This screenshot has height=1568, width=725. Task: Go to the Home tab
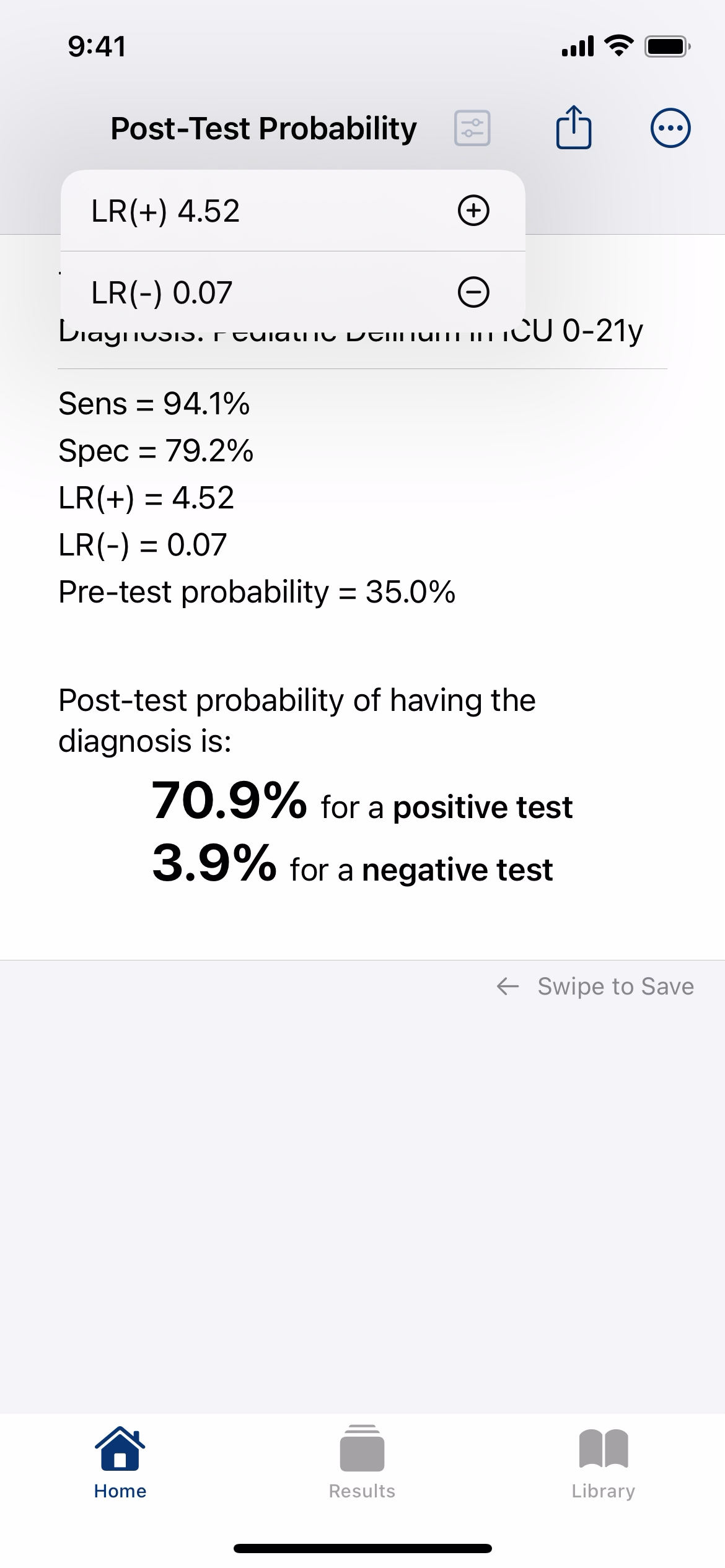coord(120,1463)
